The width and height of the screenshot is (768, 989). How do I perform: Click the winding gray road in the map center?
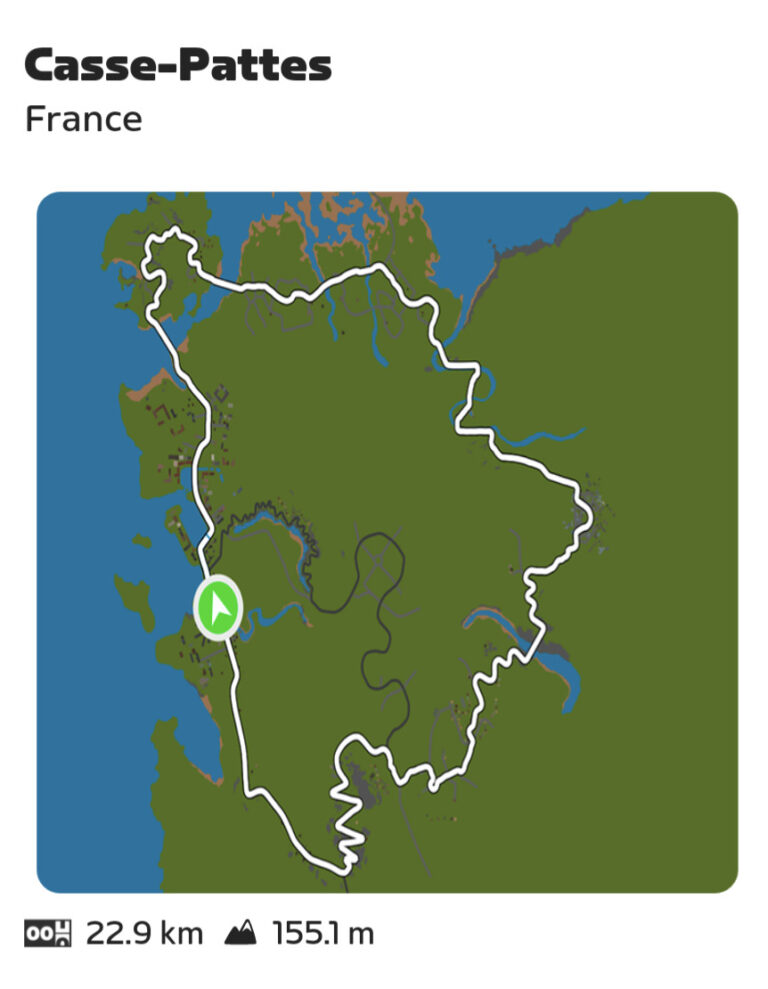point(380,640)
